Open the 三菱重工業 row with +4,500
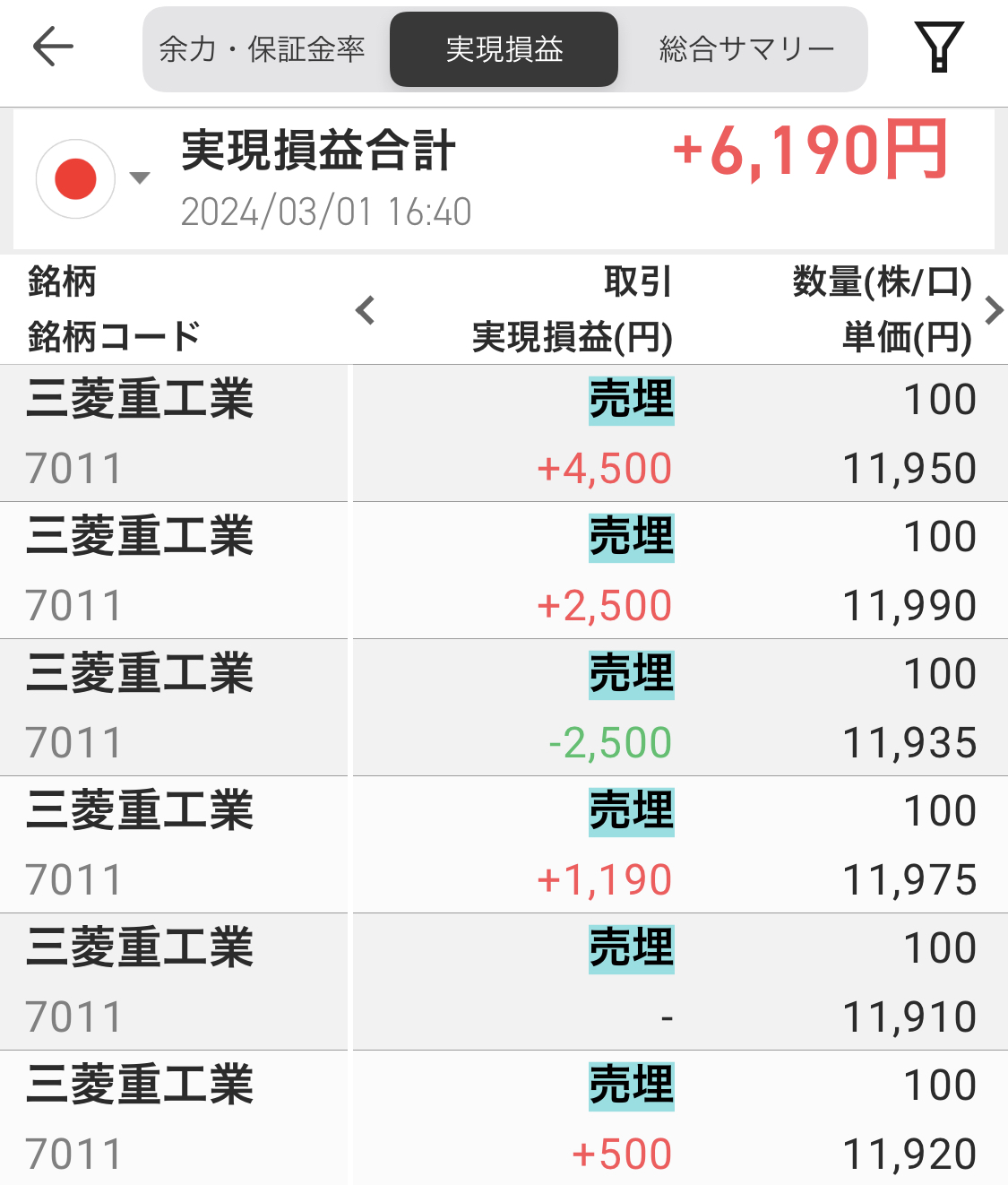 (502, 434)
